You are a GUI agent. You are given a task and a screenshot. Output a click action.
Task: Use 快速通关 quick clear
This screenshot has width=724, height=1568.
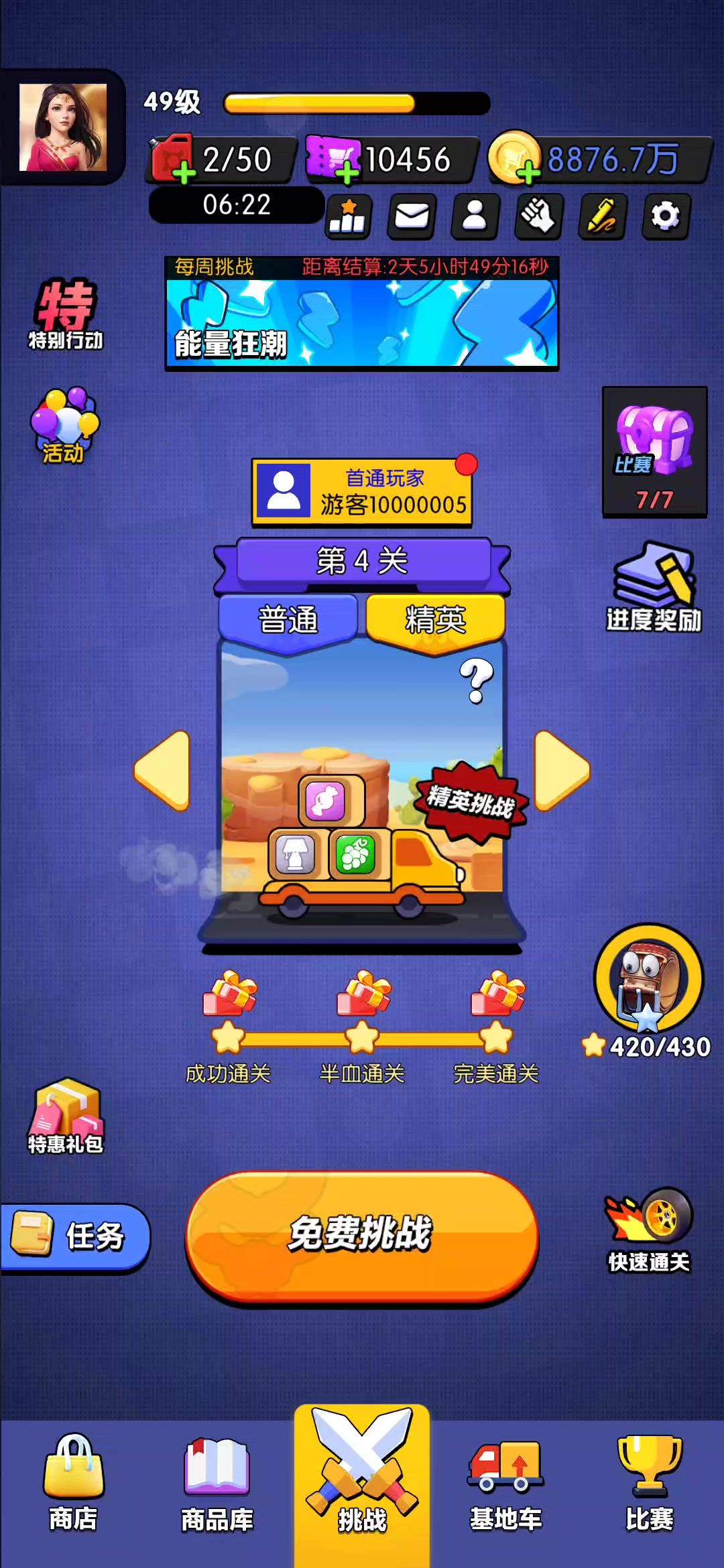tap(649, 1230)
